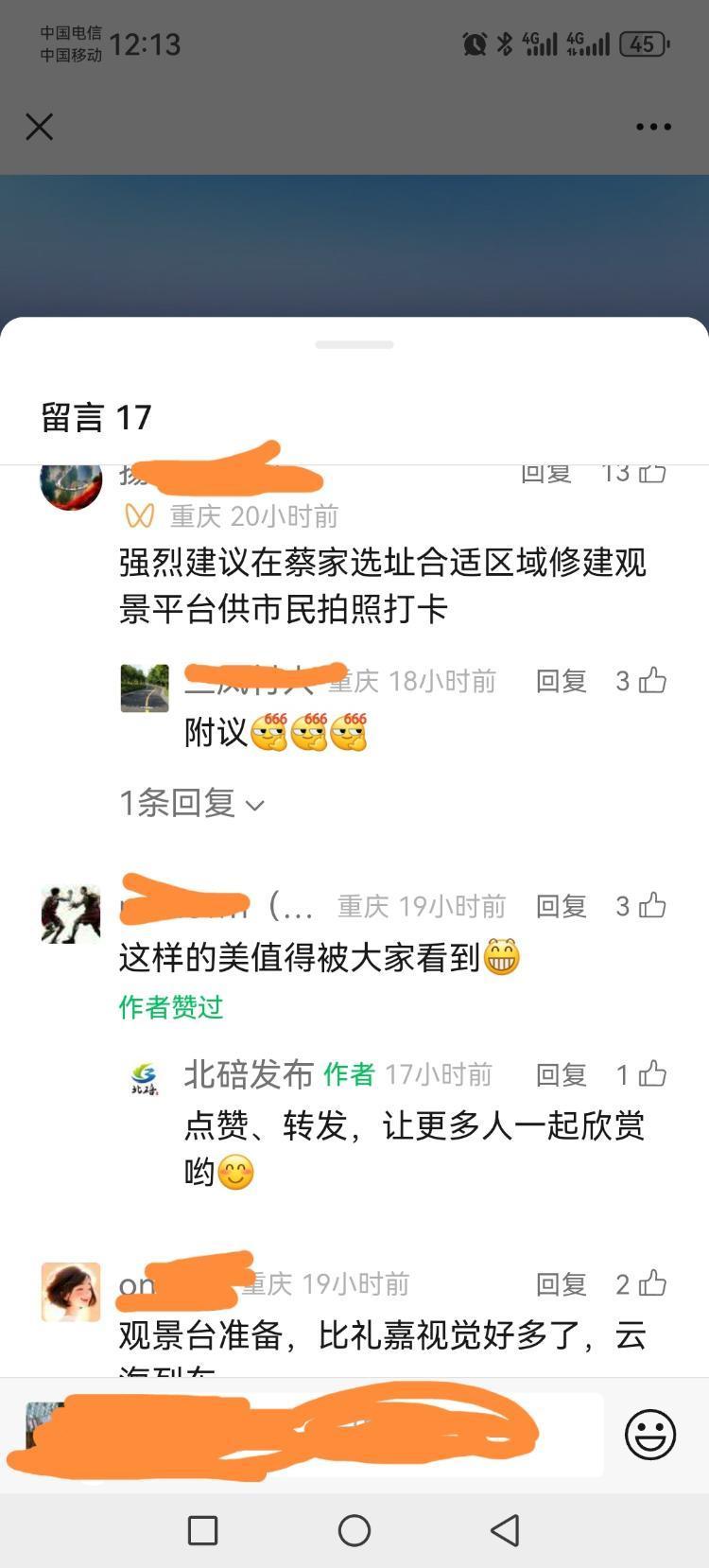Reply to the 附议 comment
Screen dimensions: 709x1568
(561, 681)
